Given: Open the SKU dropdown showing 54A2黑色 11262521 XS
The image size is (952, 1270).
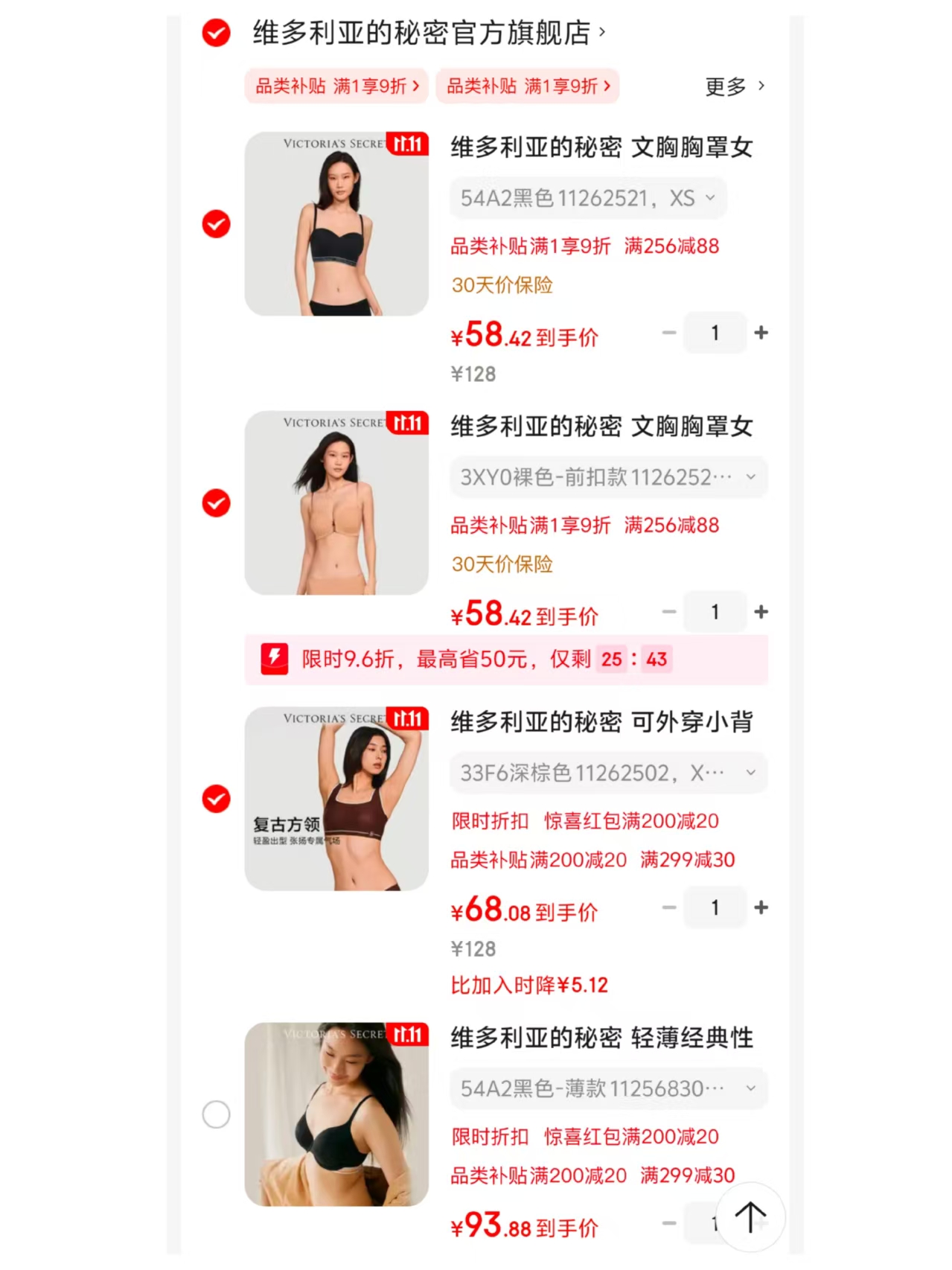Looking at the screenshot, I should [x=588, y=197].
